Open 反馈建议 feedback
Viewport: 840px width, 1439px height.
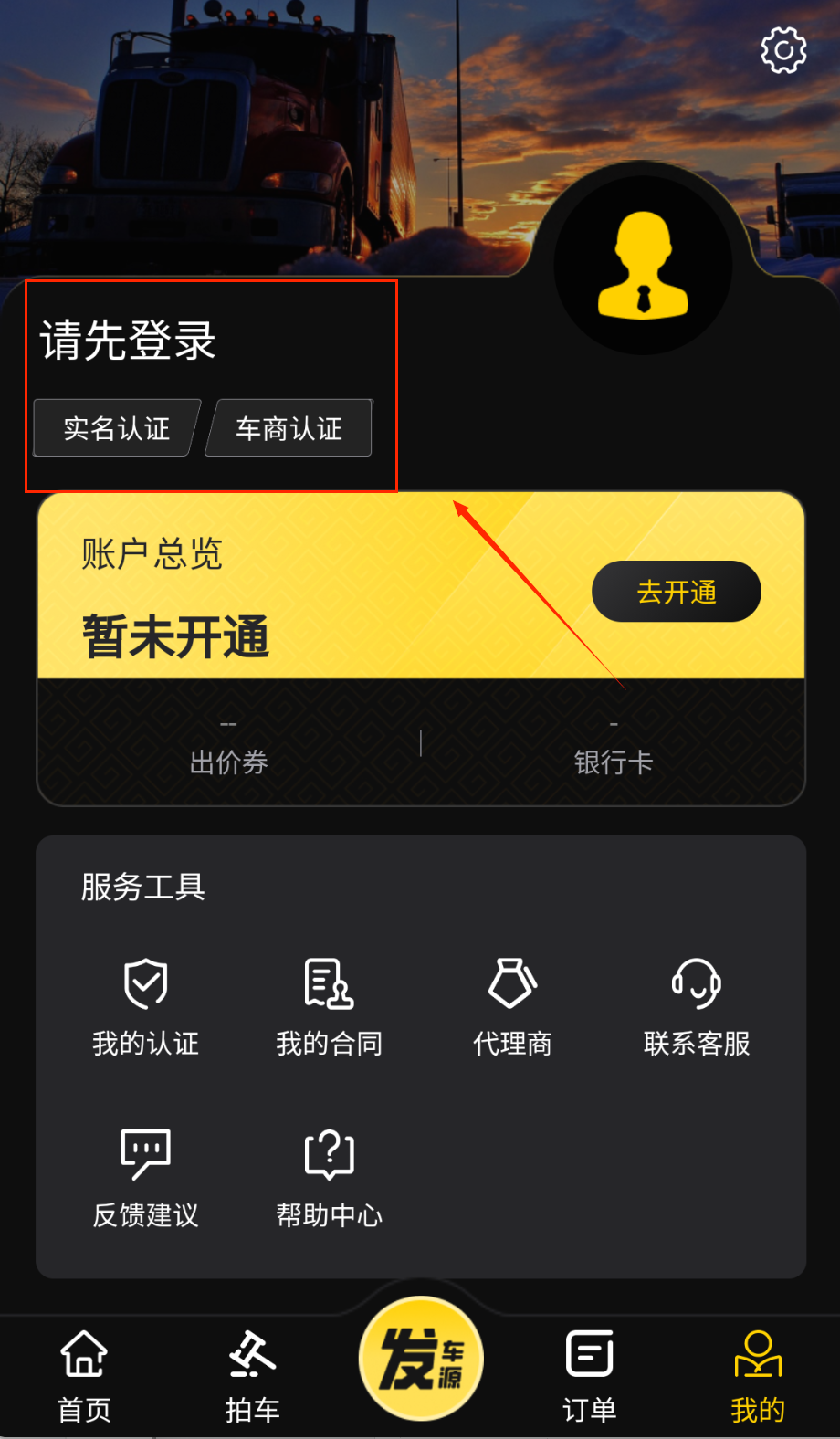145,1178
